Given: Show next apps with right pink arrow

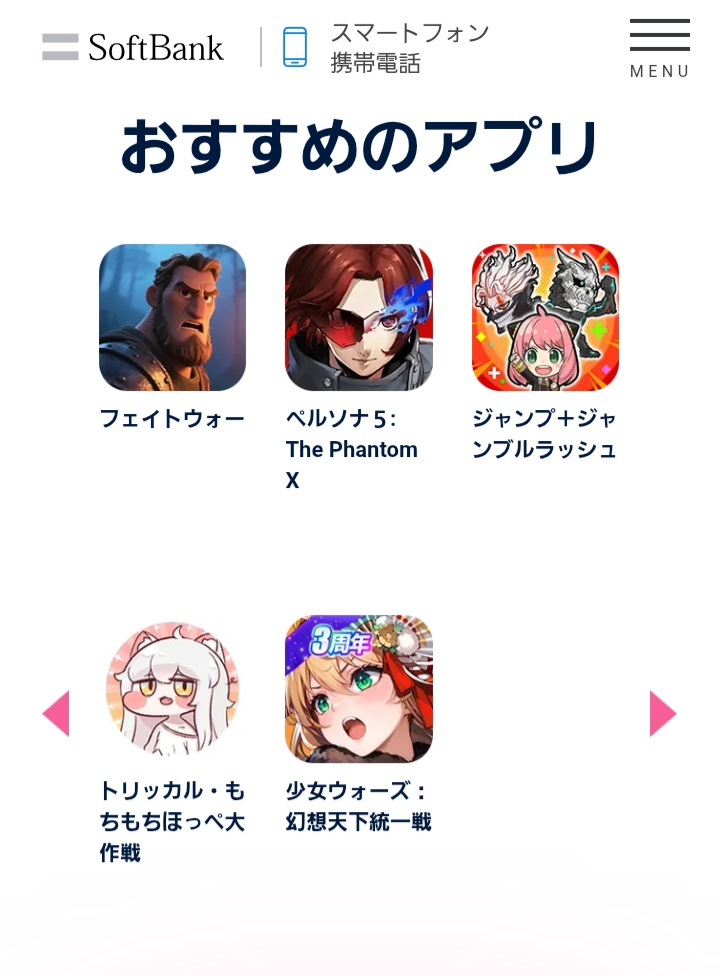Looking at the screenshot, I should [663, 713].
